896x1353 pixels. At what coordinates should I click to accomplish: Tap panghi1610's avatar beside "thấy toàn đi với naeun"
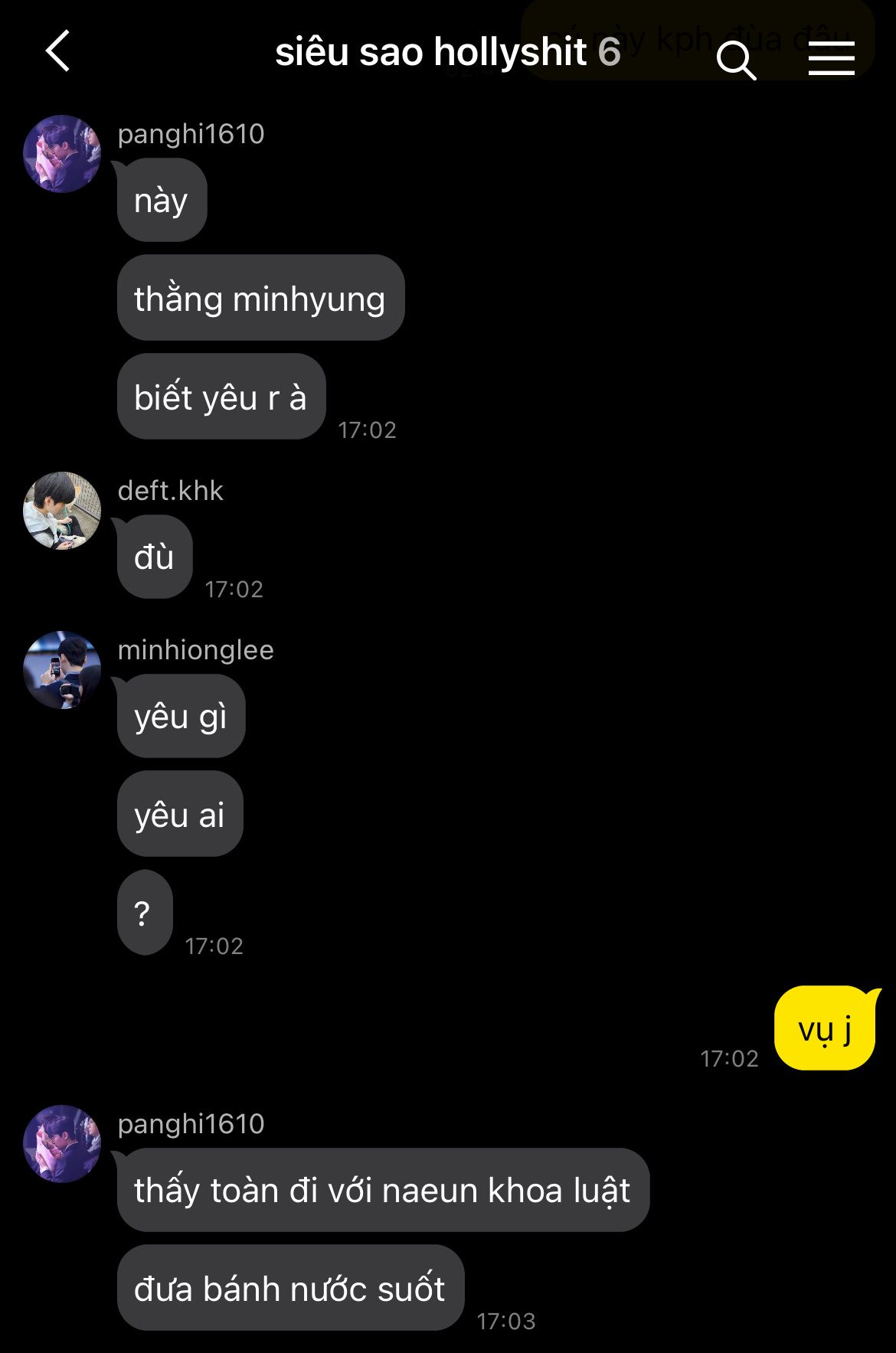(x=62, y=1144)
